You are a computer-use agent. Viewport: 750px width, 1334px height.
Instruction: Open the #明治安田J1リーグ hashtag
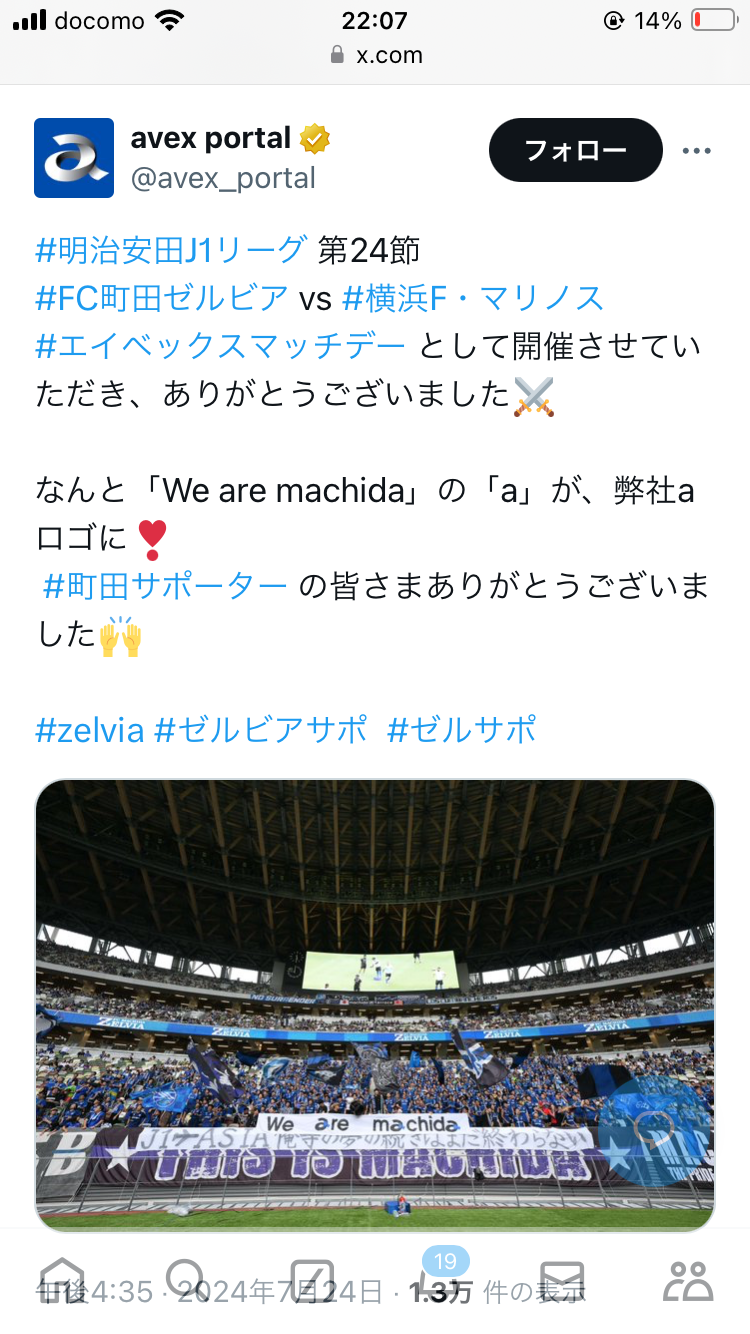point(170,249)
